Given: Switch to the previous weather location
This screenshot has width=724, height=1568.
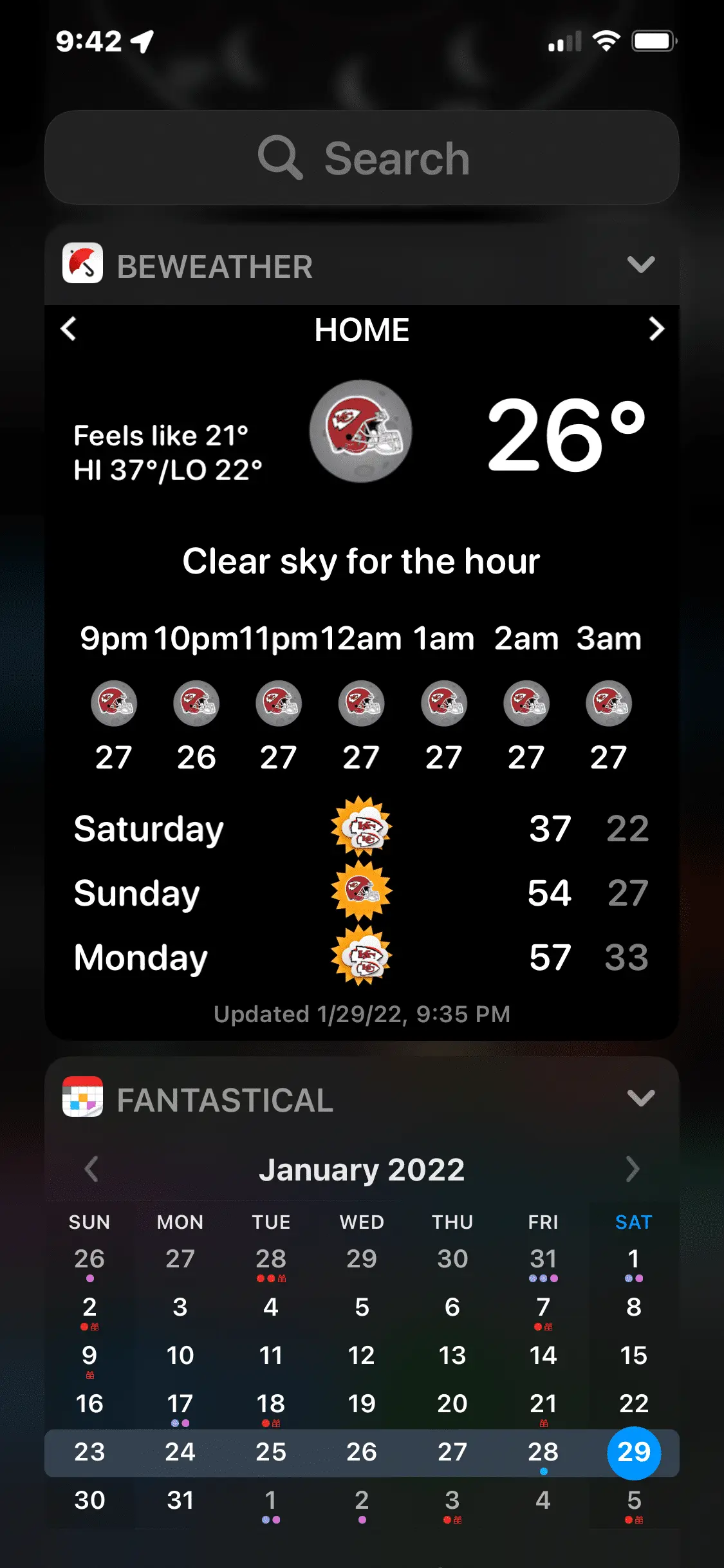Looking at the screenshot, I should tap(68, 329).
